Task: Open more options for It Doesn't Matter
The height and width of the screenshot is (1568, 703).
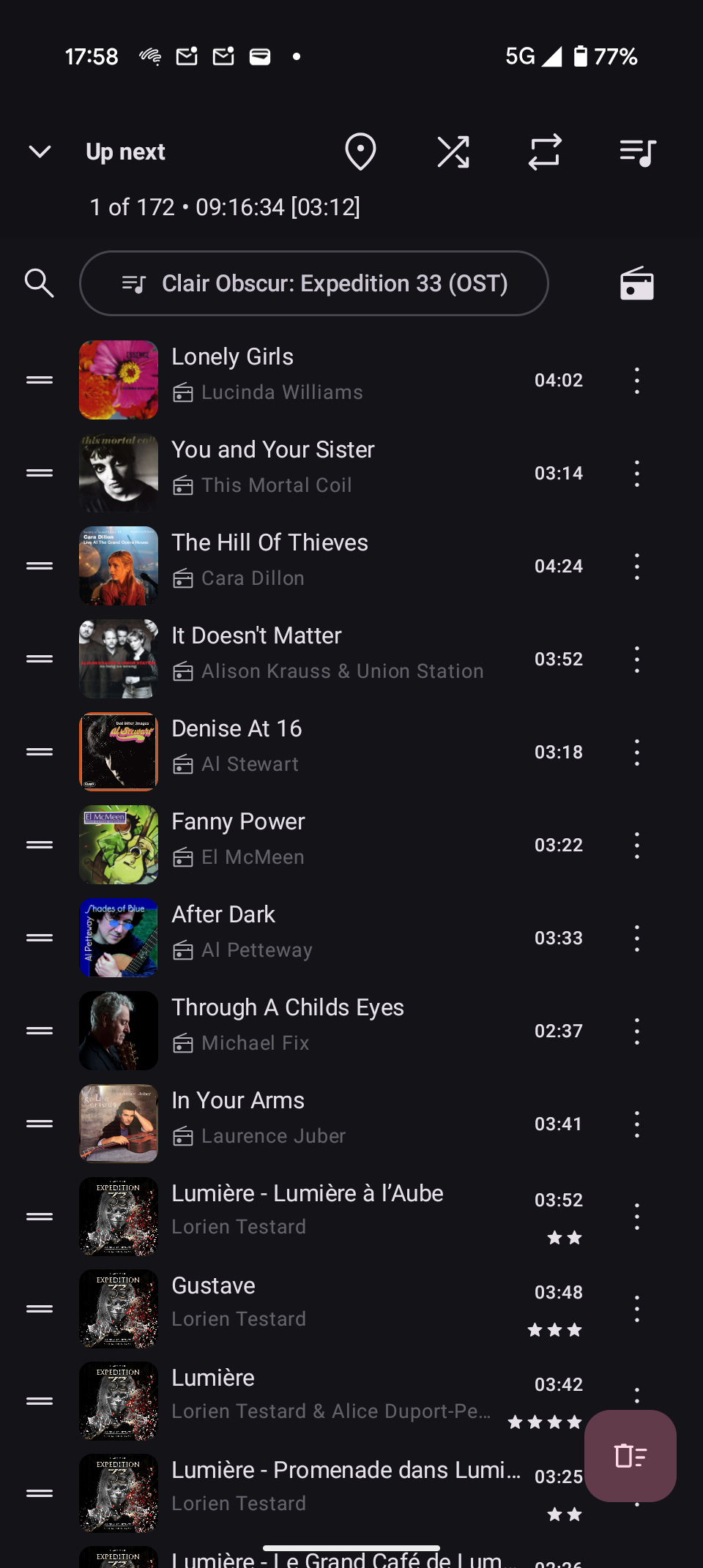Action: (637, 660)
